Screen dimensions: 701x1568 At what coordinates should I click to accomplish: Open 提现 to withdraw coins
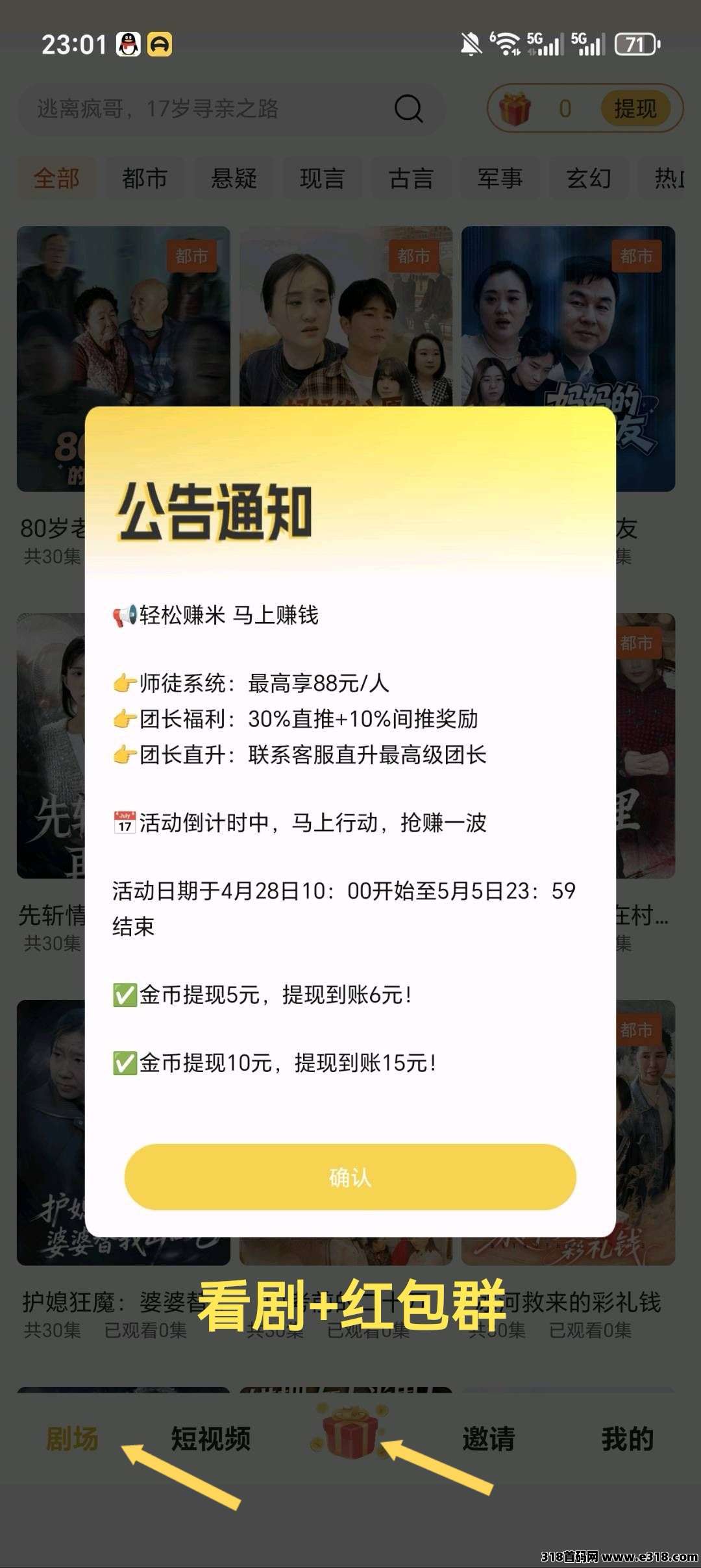(x=635, y=108)
